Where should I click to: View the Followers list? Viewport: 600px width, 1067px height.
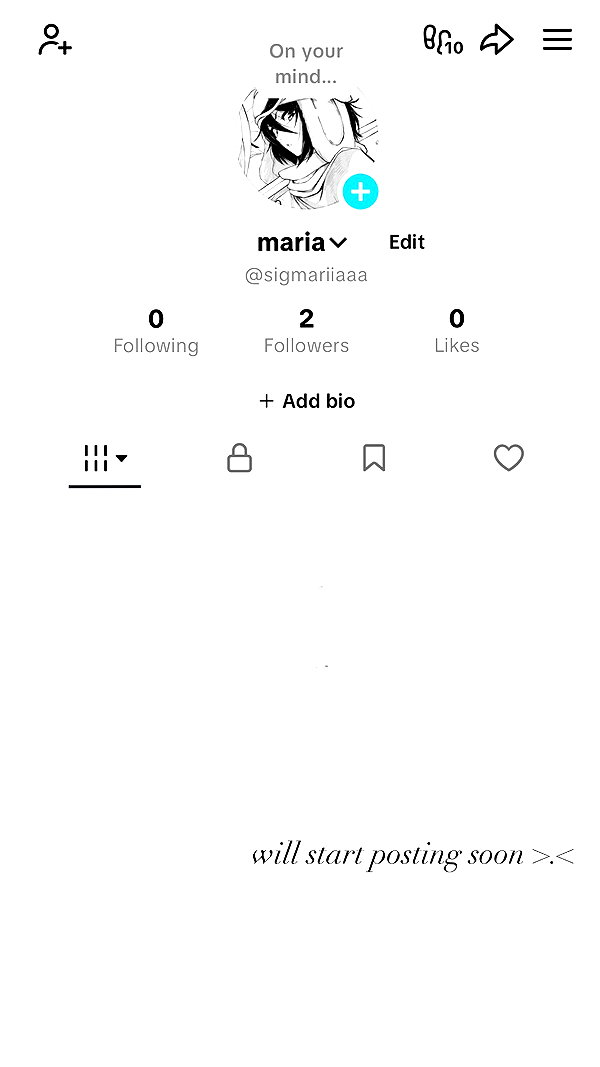(x=306, y=331)
